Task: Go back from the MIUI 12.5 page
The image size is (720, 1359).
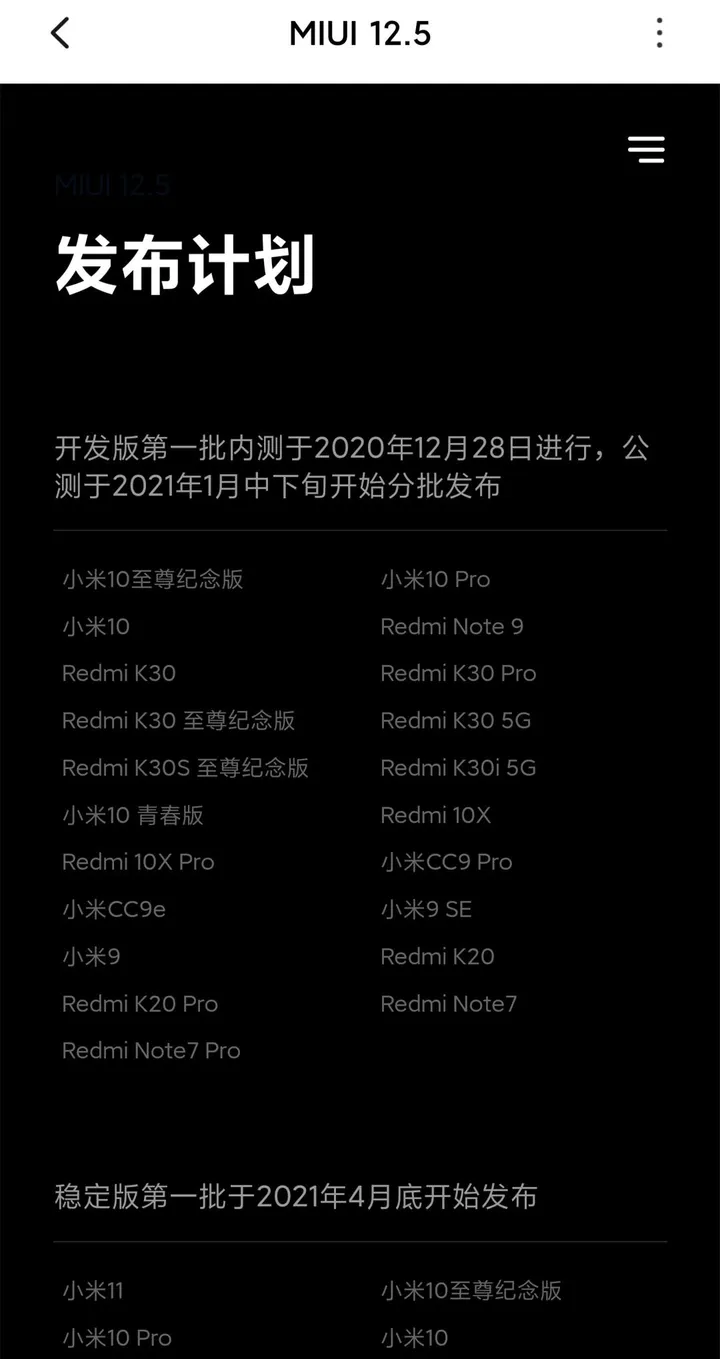Action: [x=60, y=33]
